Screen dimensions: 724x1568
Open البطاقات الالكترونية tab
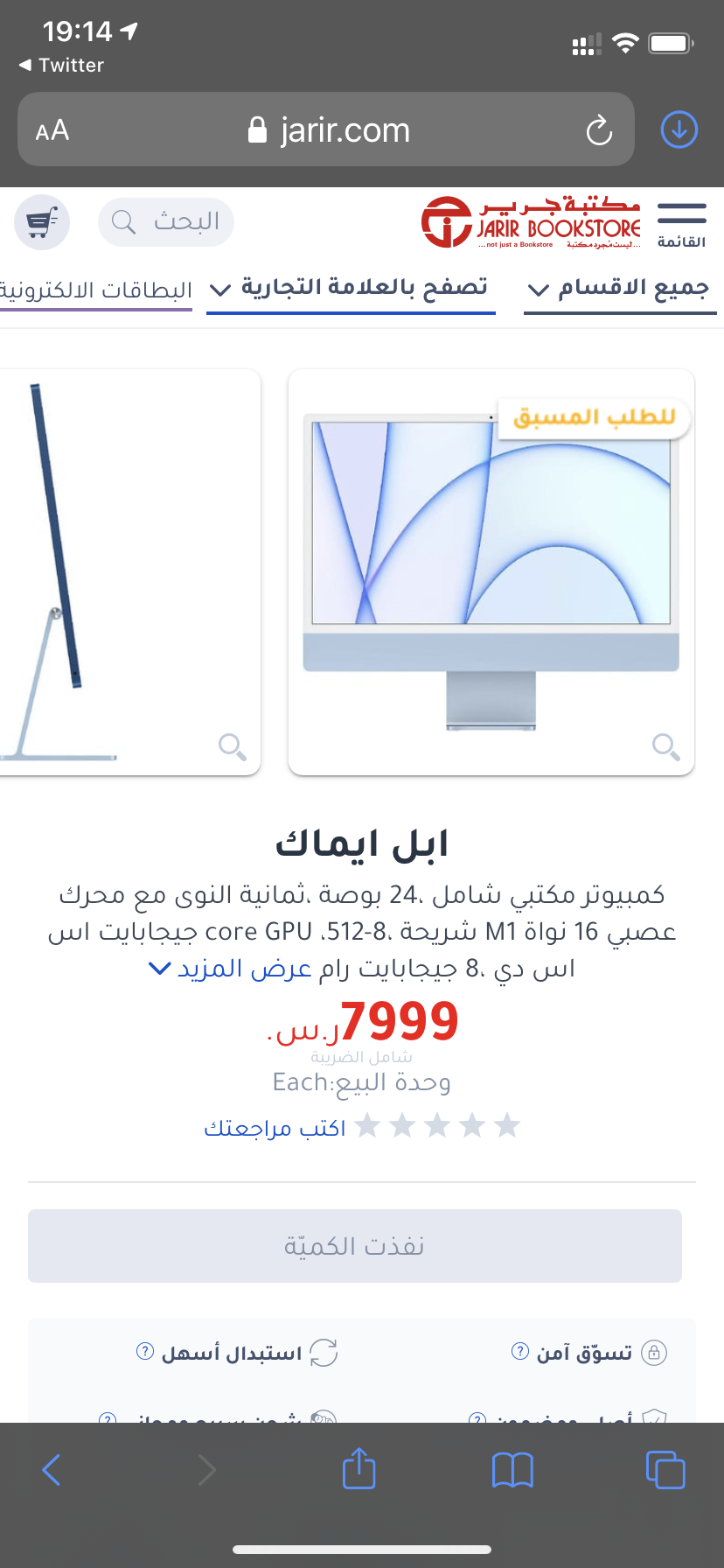pyautogui.click(x=96, y=290)
